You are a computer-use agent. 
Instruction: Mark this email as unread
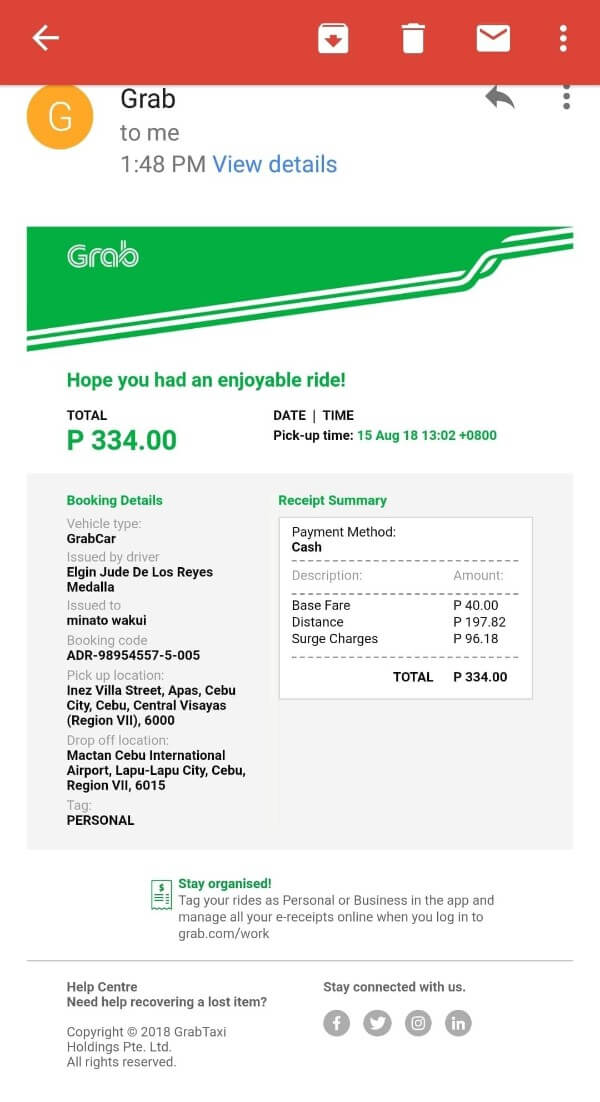(x=493, y=38)
